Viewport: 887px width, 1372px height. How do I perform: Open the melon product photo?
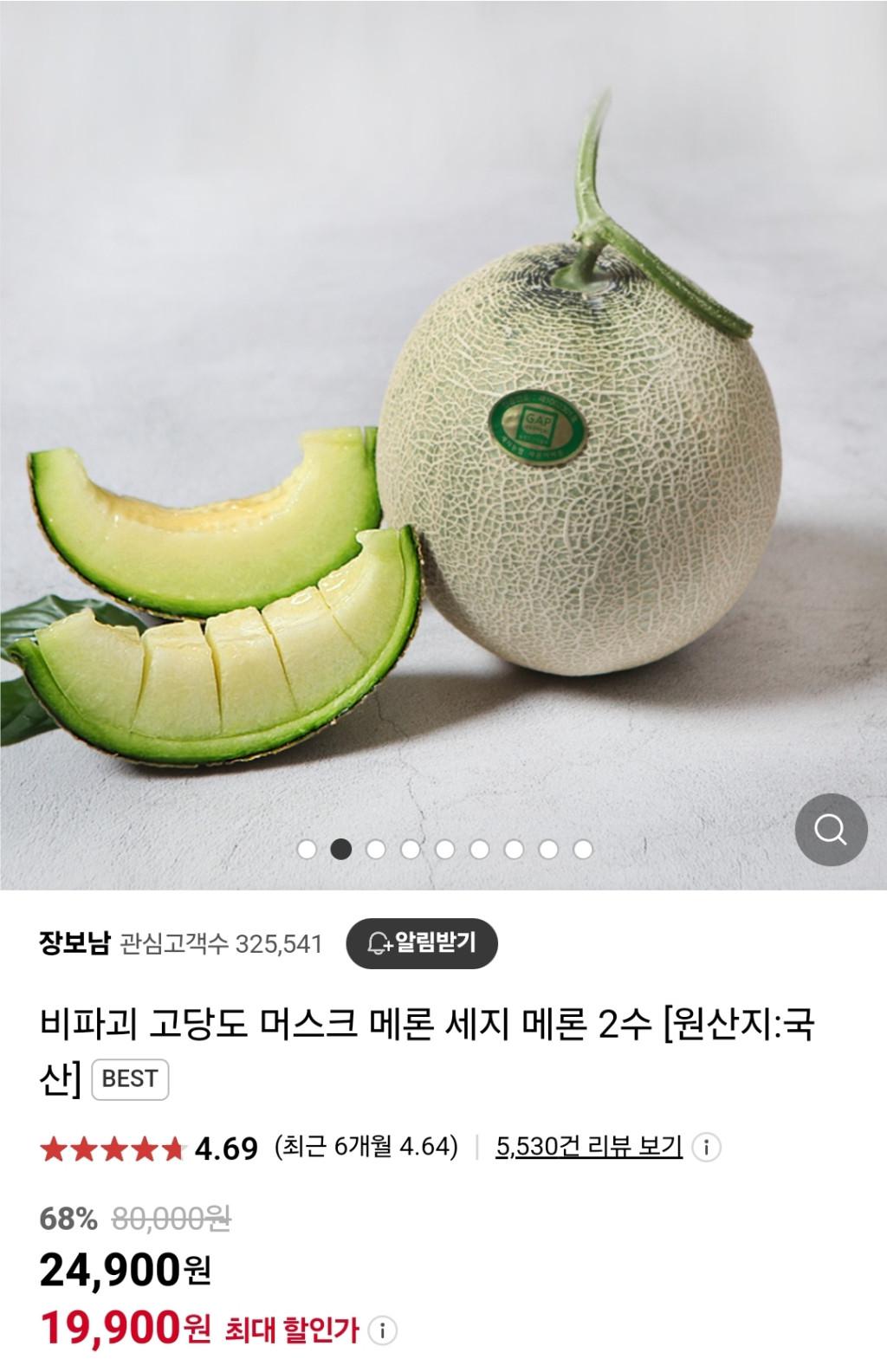(x=443, y=433)
